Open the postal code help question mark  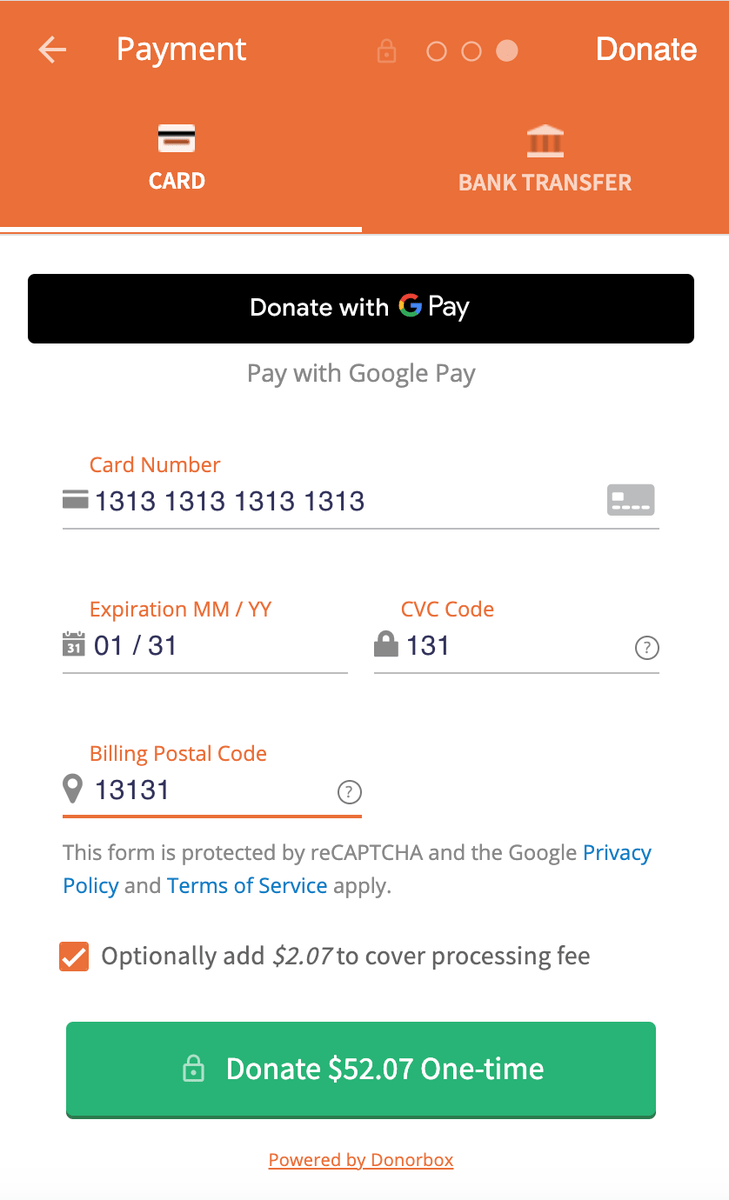point(349,792)
